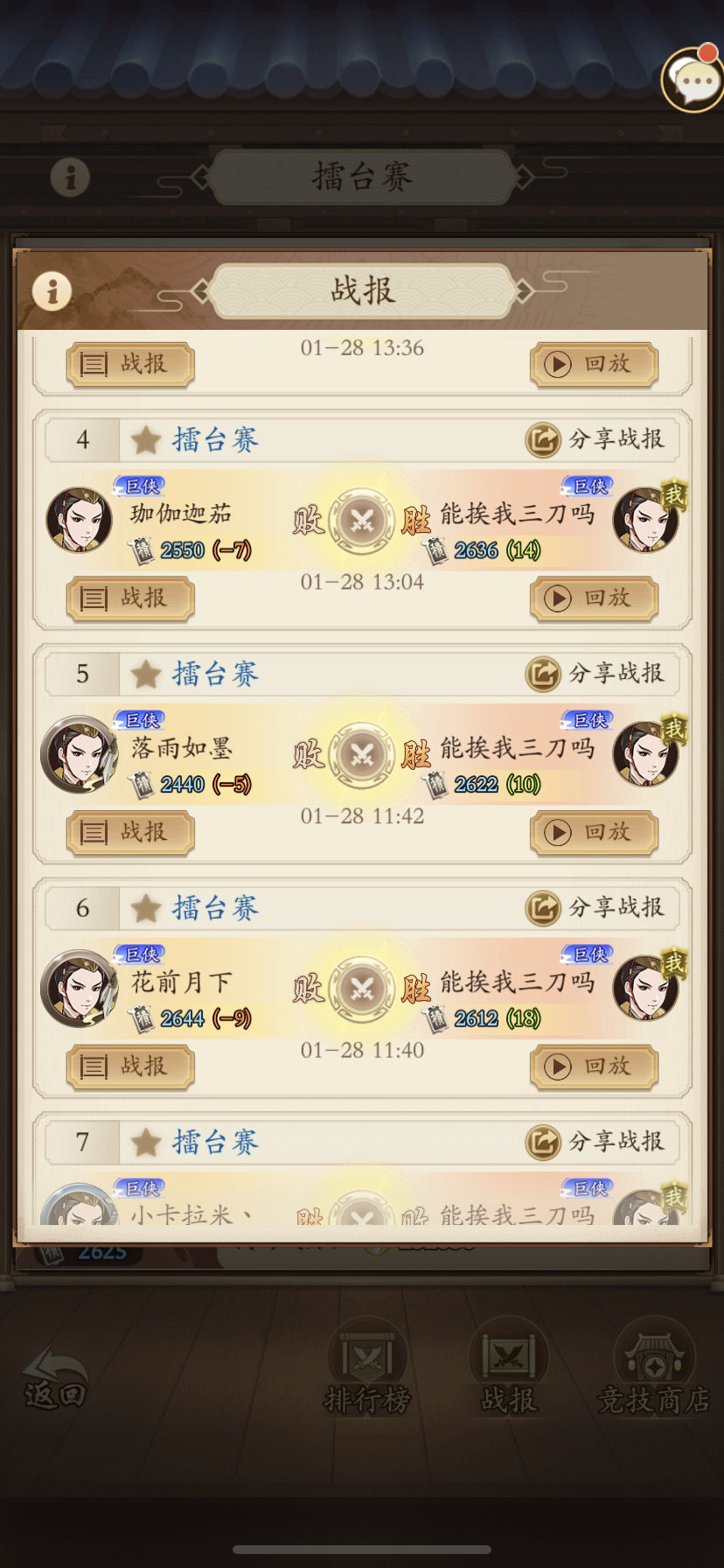Share battle report for match 6

click(595, 908)
